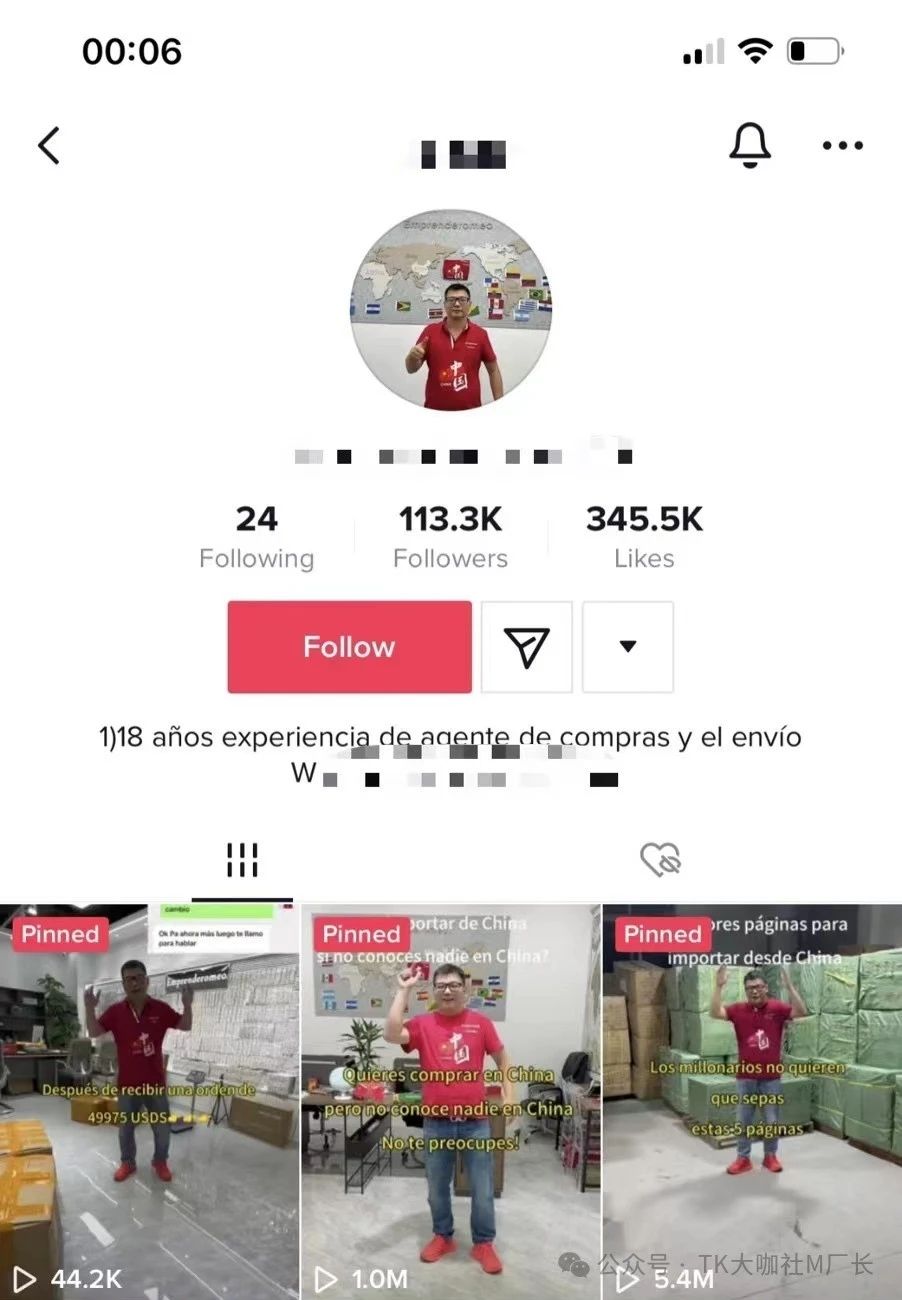The height and width of the screenshot is (1300, 902).
Task: Tap the Follow button
Action: [349, 647]
